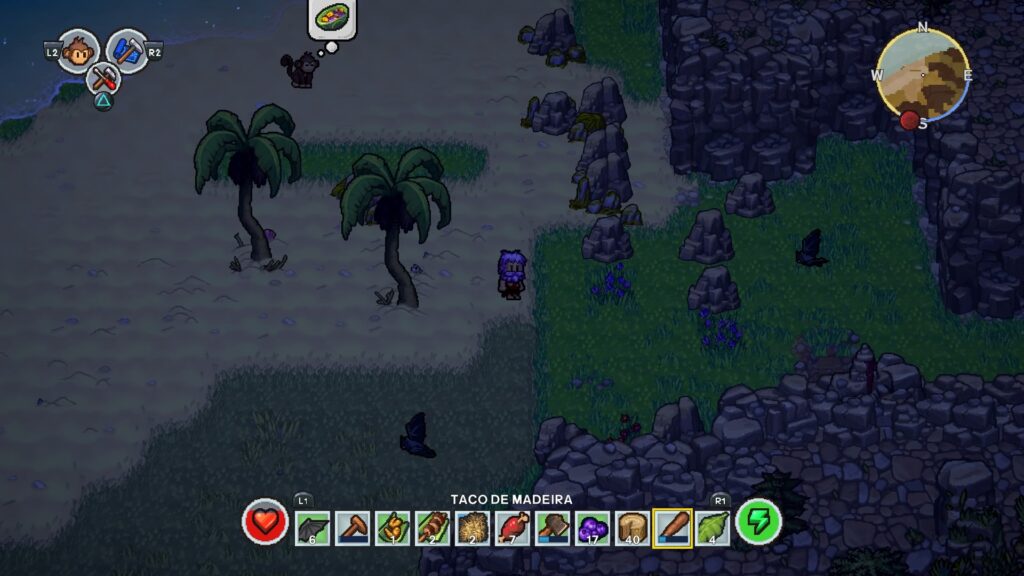This screenshot has width=1024, height=576.
Task: Select the green leaf hotbar slot
Action: (x=712, y=527)
